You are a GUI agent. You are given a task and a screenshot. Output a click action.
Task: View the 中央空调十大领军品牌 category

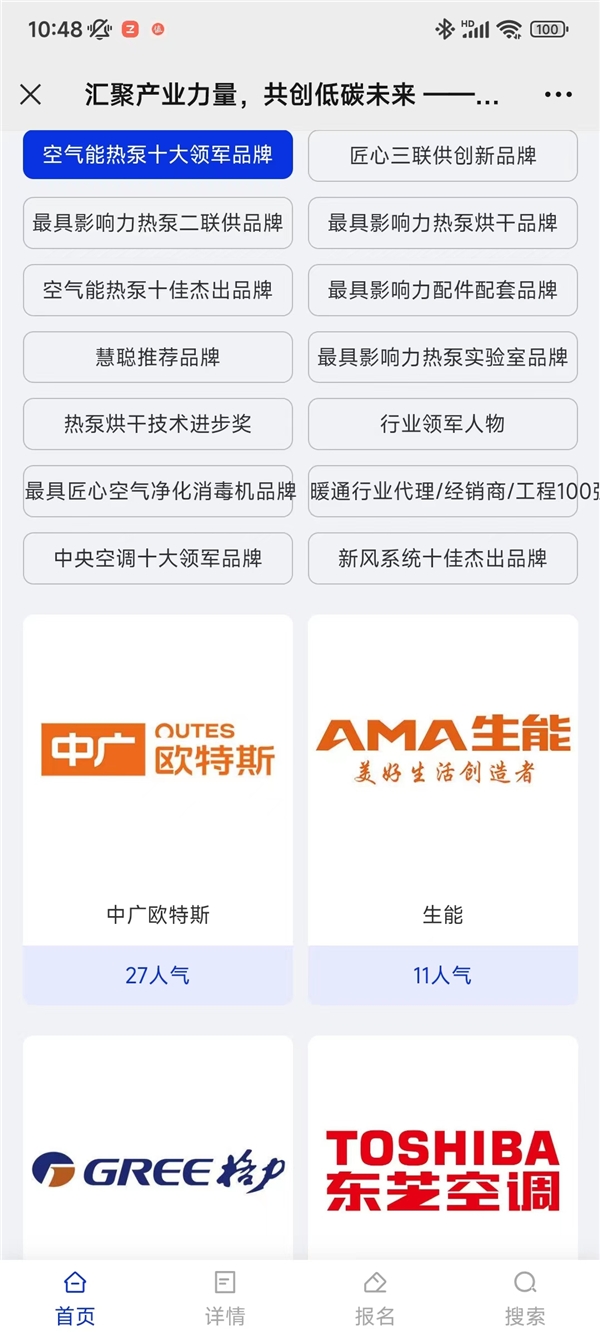(158, 558)
